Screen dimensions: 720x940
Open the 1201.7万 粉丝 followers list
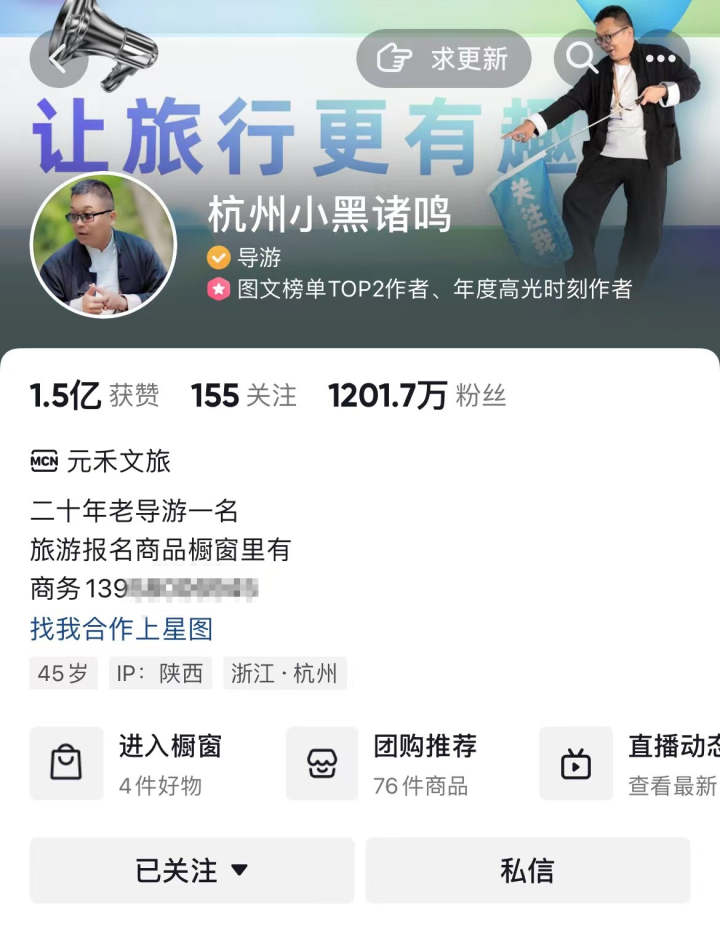[x=417, y=396]
